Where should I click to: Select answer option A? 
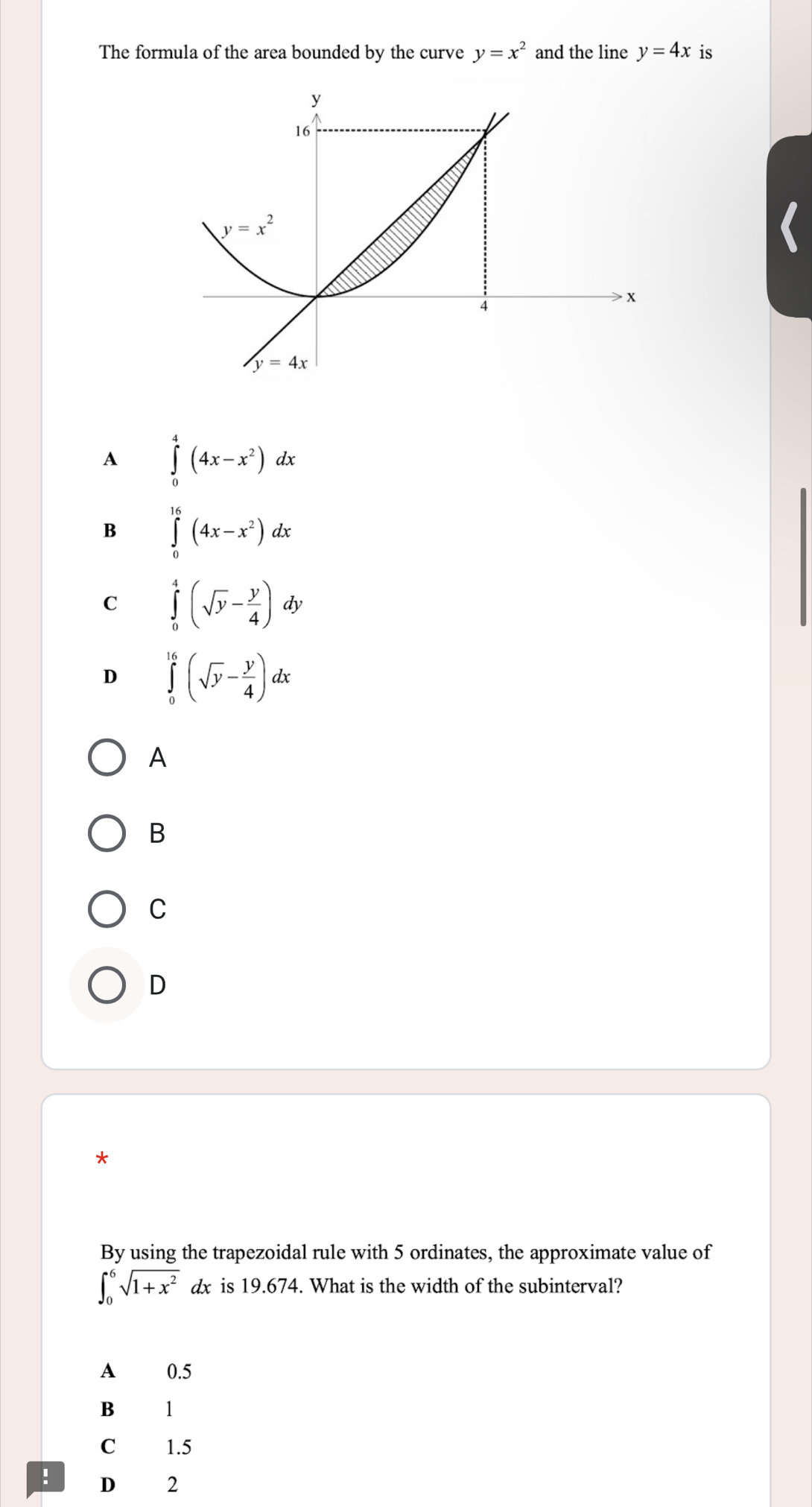click(107, 758)
